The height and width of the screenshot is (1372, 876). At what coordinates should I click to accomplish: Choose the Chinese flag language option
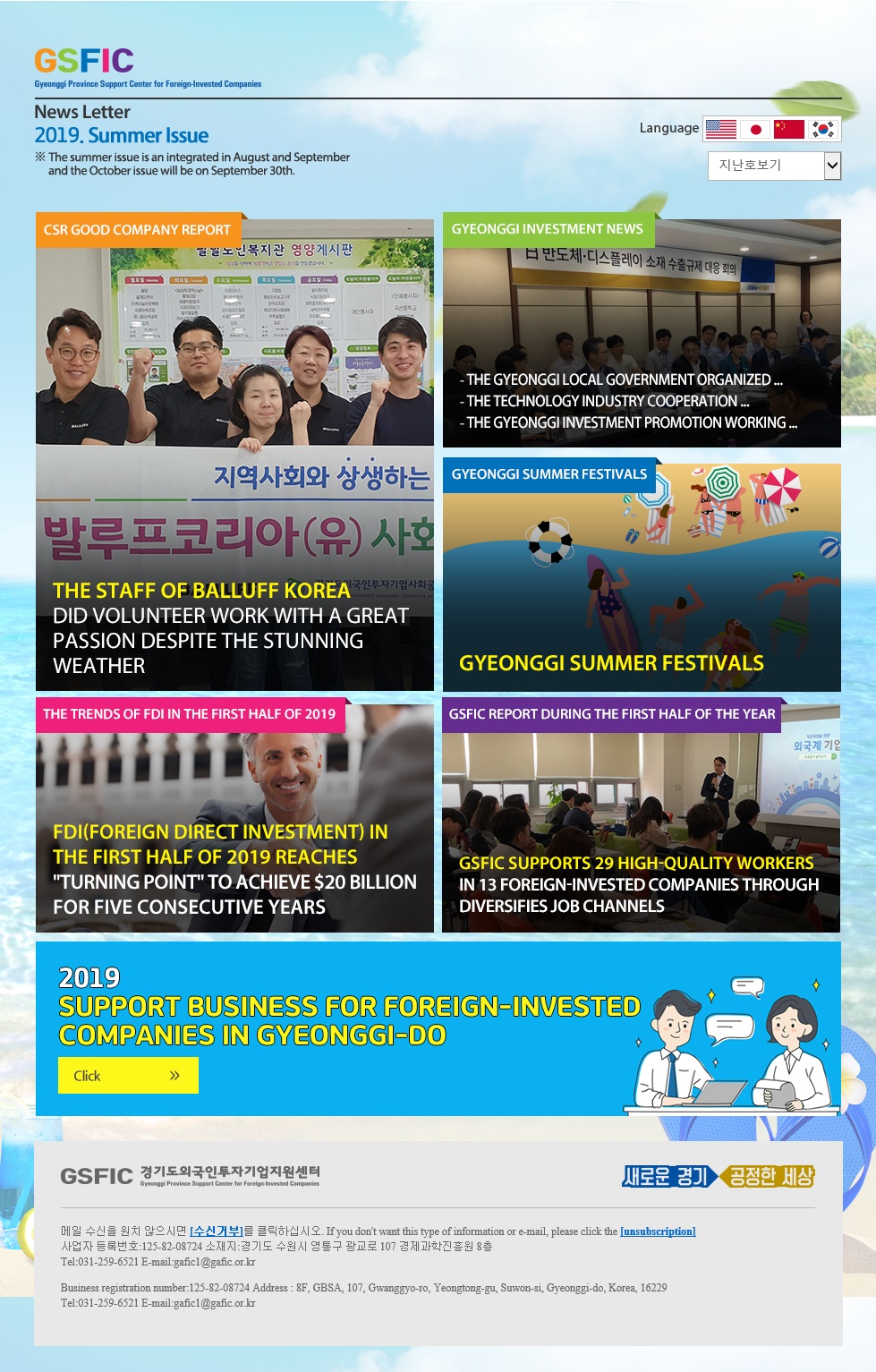789,129
